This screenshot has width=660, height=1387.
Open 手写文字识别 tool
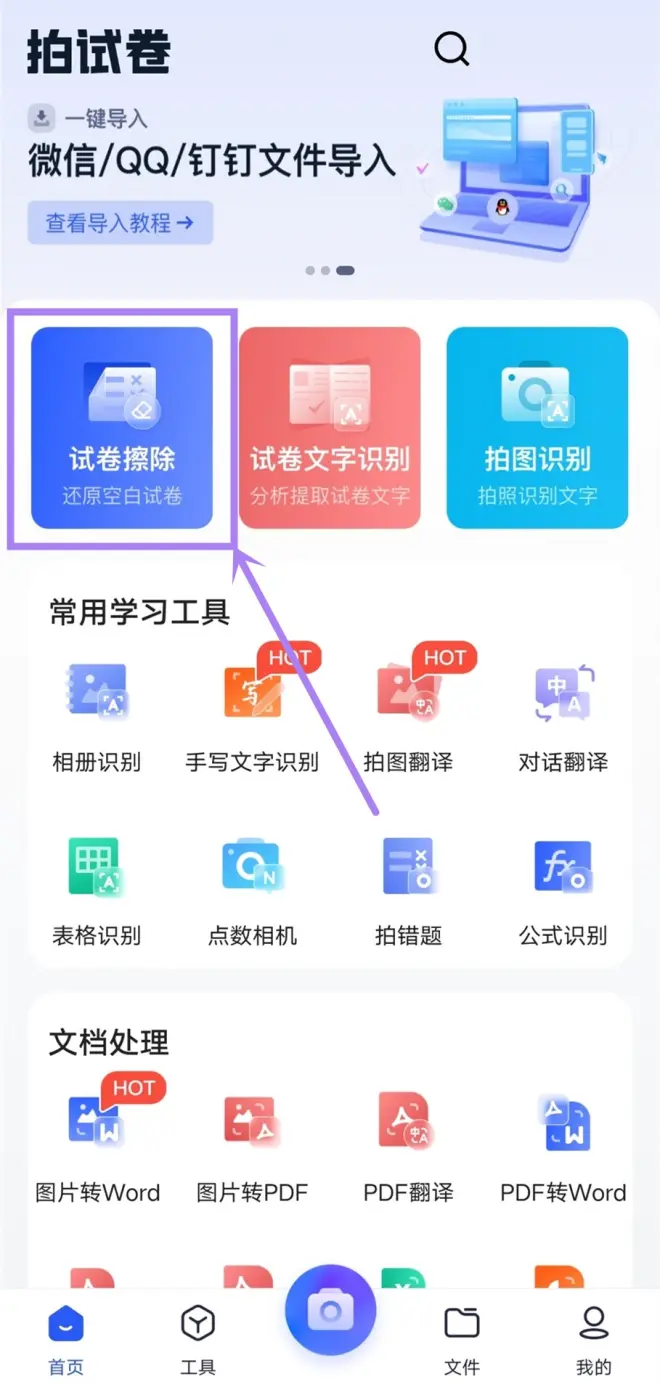tap(252, 715)
